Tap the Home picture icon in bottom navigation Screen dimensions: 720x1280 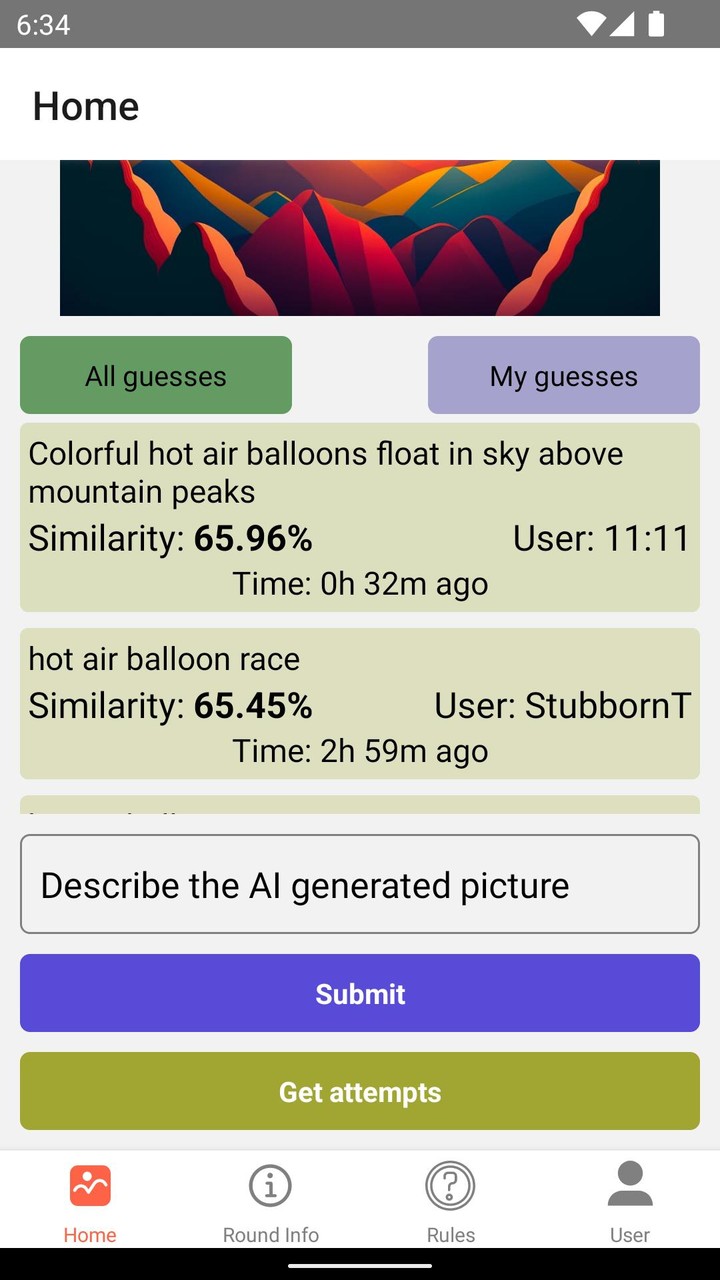point(90,1184)
